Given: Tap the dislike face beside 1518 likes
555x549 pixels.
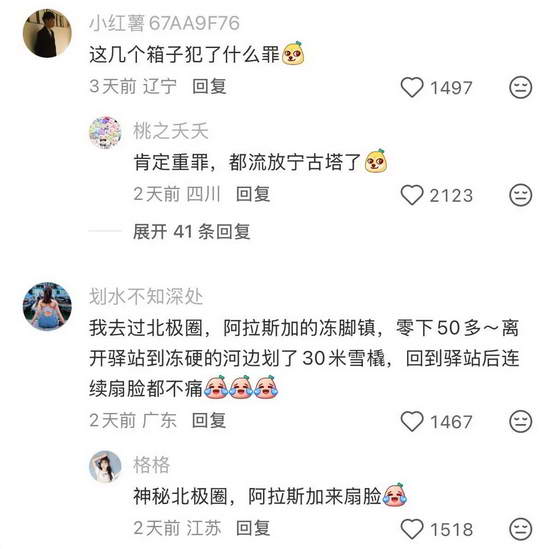Looking at the screenshot, I should tap(520, 529).
